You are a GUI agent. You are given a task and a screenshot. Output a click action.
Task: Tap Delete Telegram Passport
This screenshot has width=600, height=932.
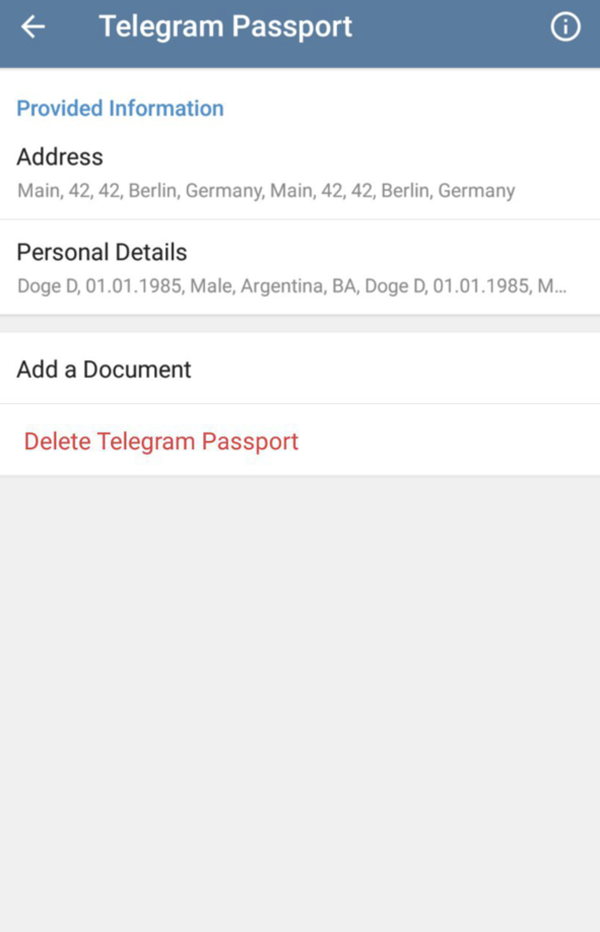(x=161, y=441)
